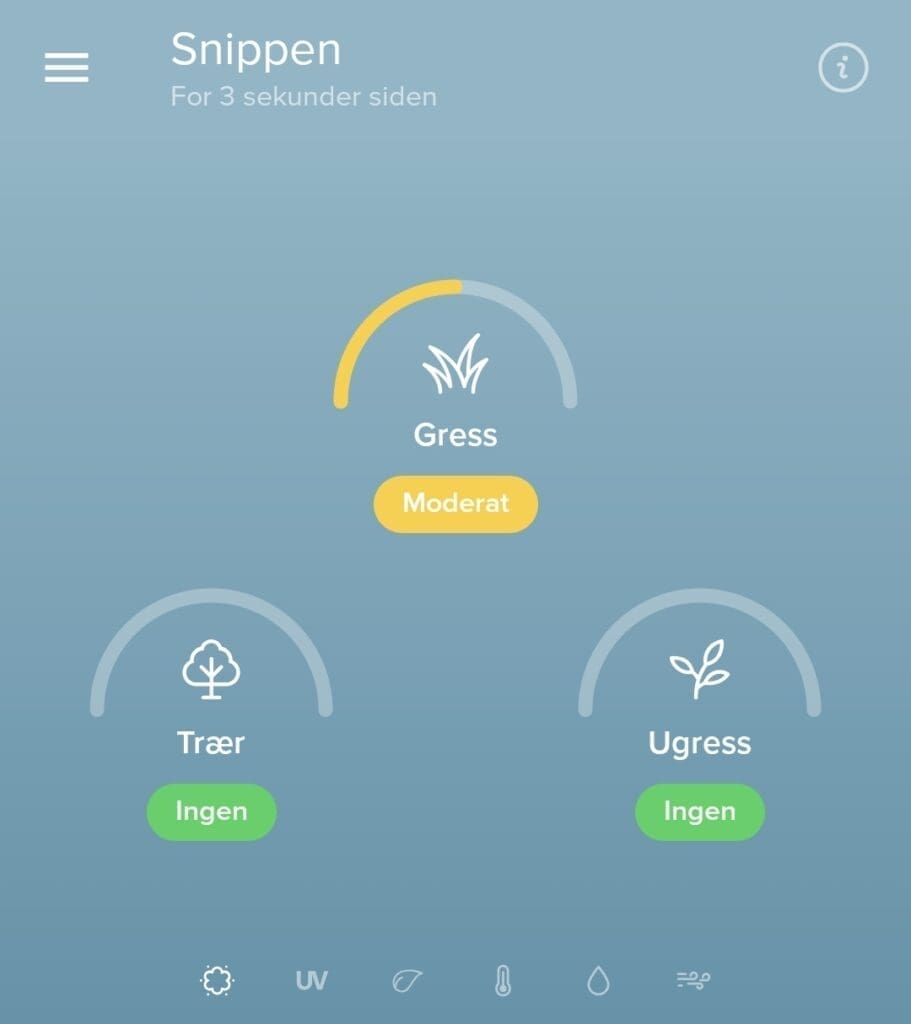Select the pollen tab
The image size is (911, 1024).
pos(217,980)
